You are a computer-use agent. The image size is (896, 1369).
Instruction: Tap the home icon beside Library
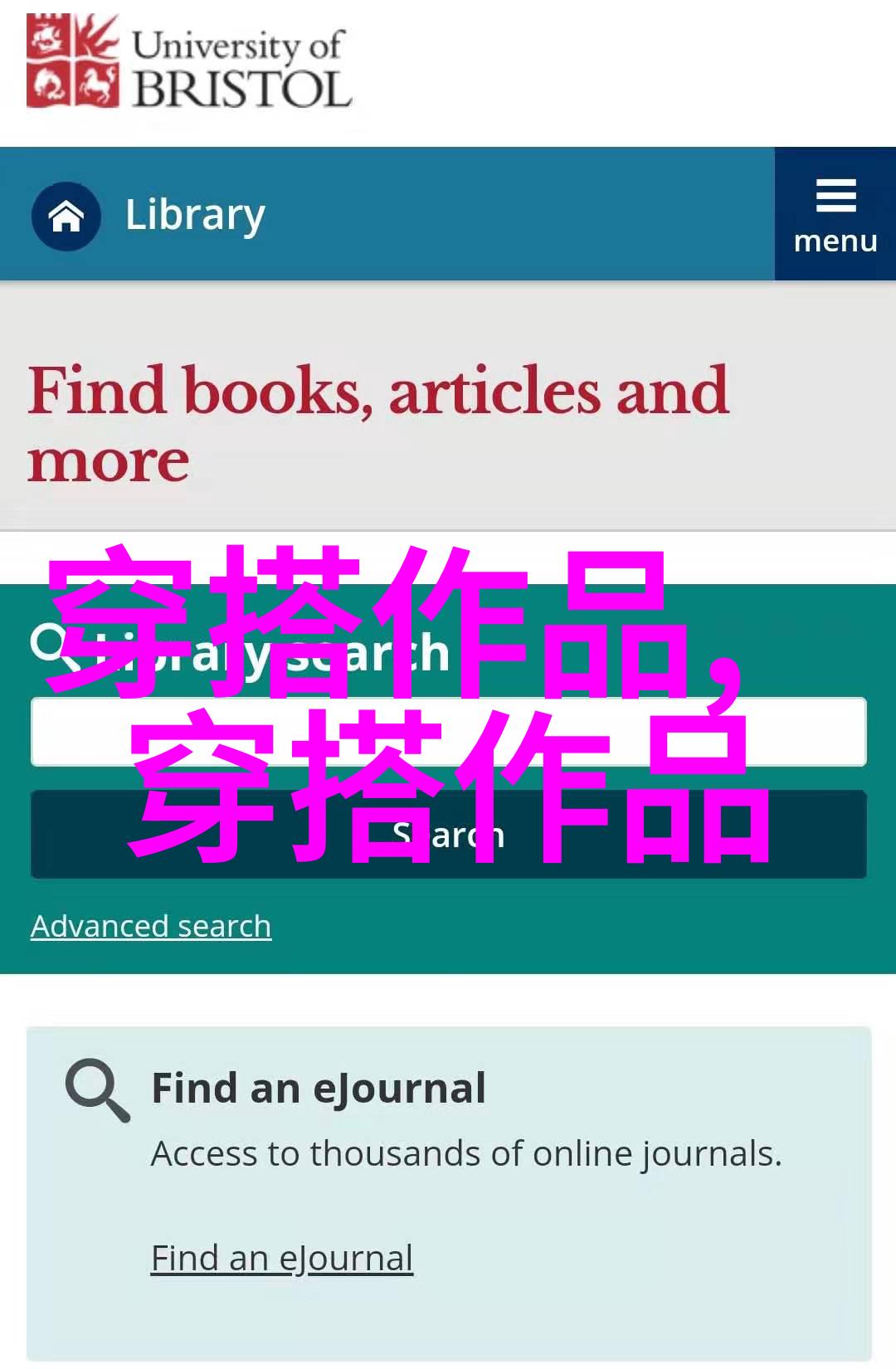pyautogui.click(x=66, y=217)
